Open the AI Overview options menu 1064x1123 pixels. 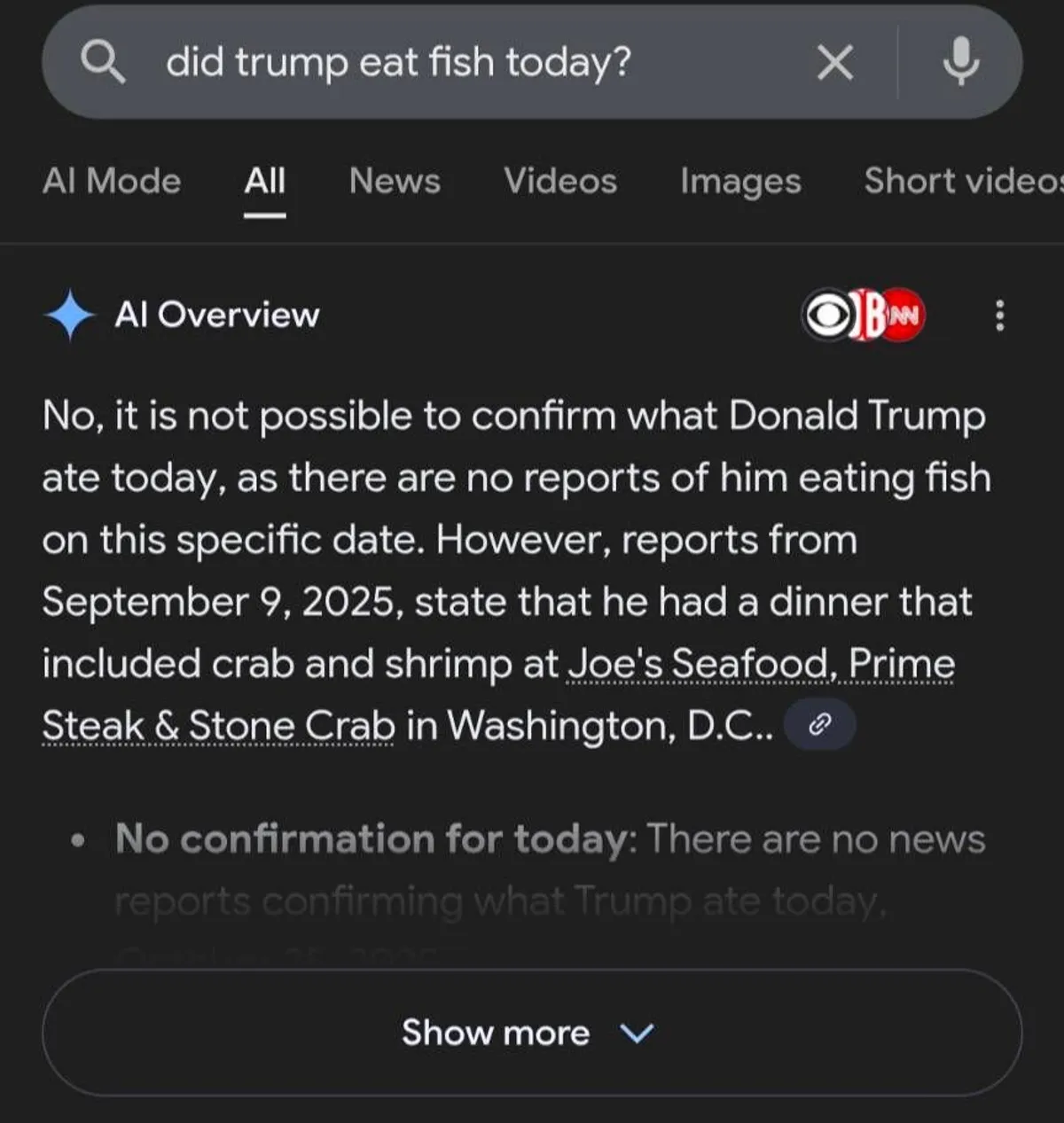click(1000, 315)
